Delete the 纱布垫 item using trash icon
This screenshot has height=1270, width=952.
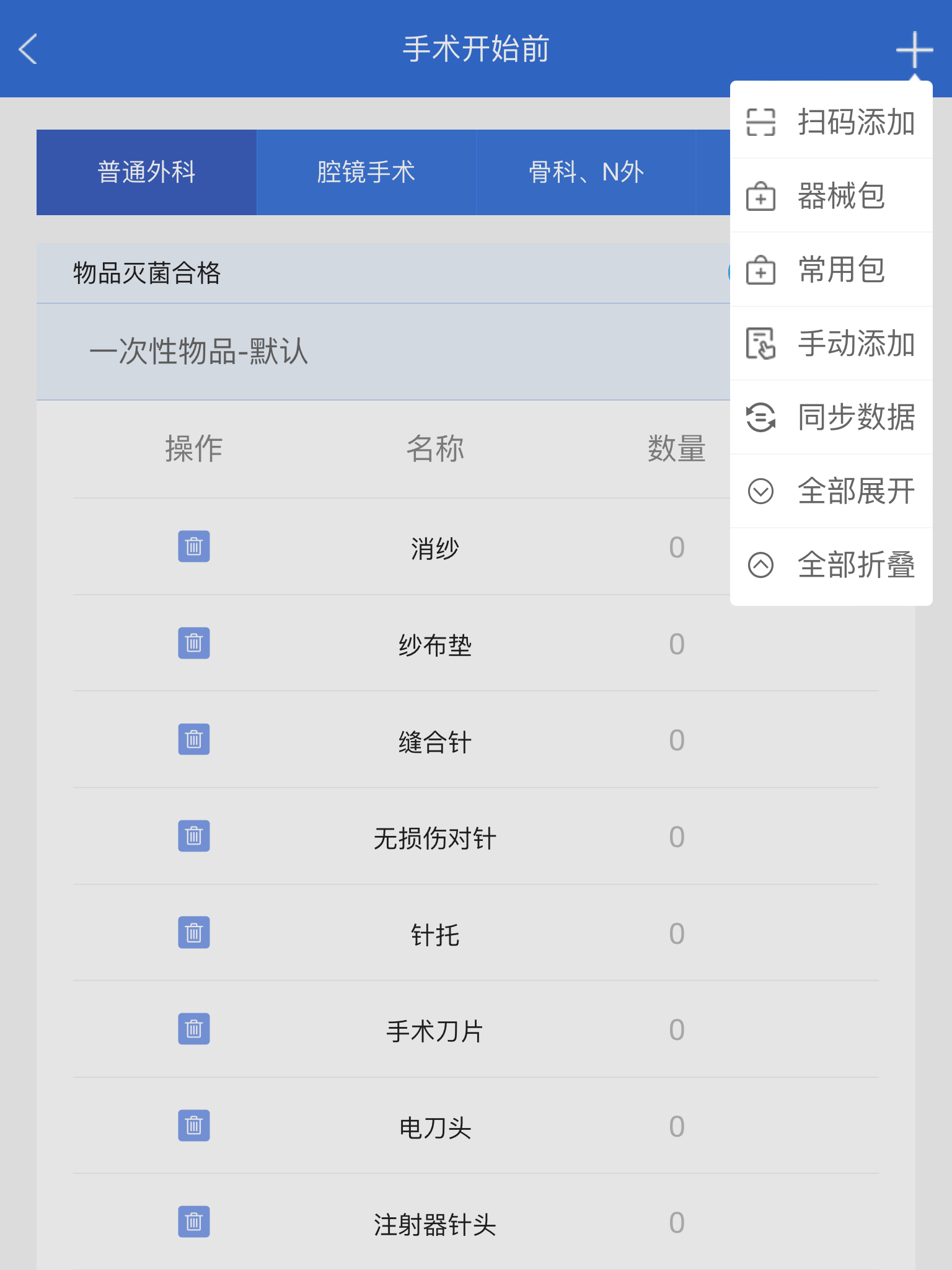(x=194, y=643)
